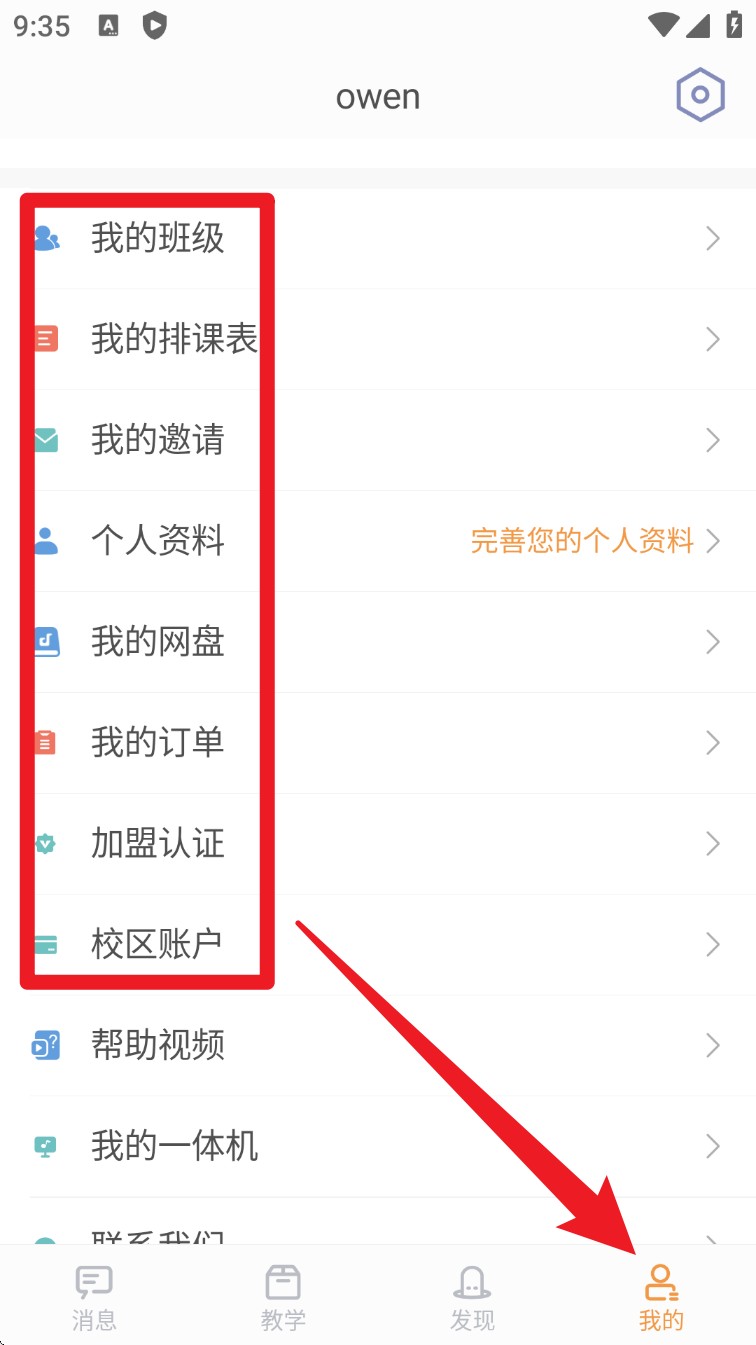Screen dimensions: 756x1345
Task: Switch to the 发现 tab
Action: [x=472, y=1297]
